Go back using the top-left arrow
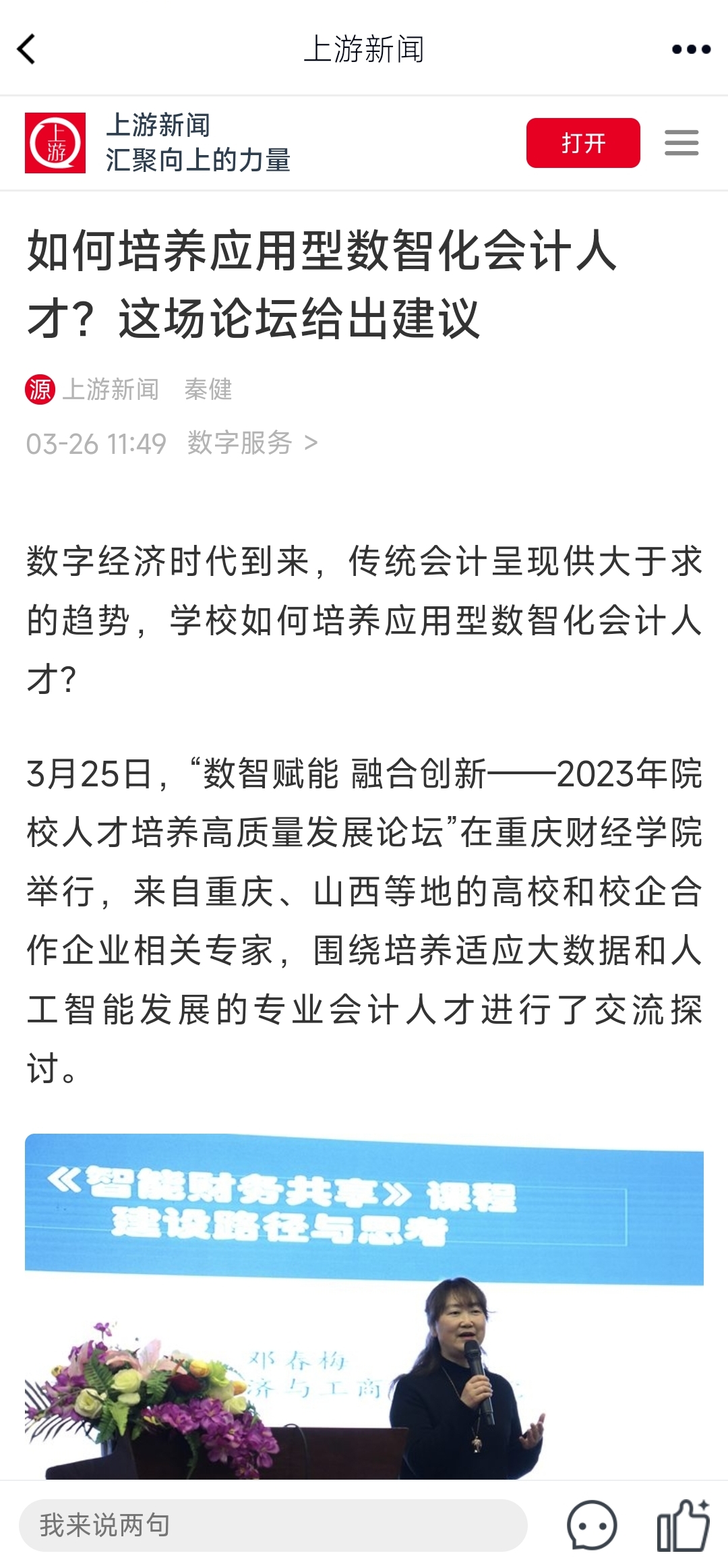 [x=27, y=49]
